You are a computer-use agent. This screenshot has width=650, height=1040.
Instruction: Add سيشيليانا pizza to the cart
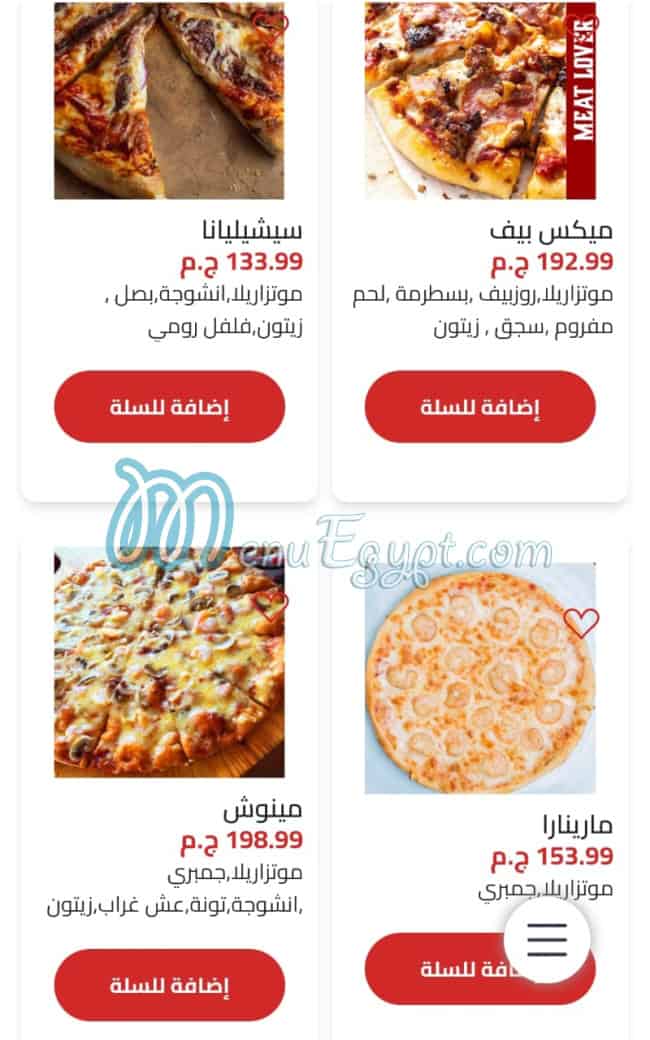169,407
